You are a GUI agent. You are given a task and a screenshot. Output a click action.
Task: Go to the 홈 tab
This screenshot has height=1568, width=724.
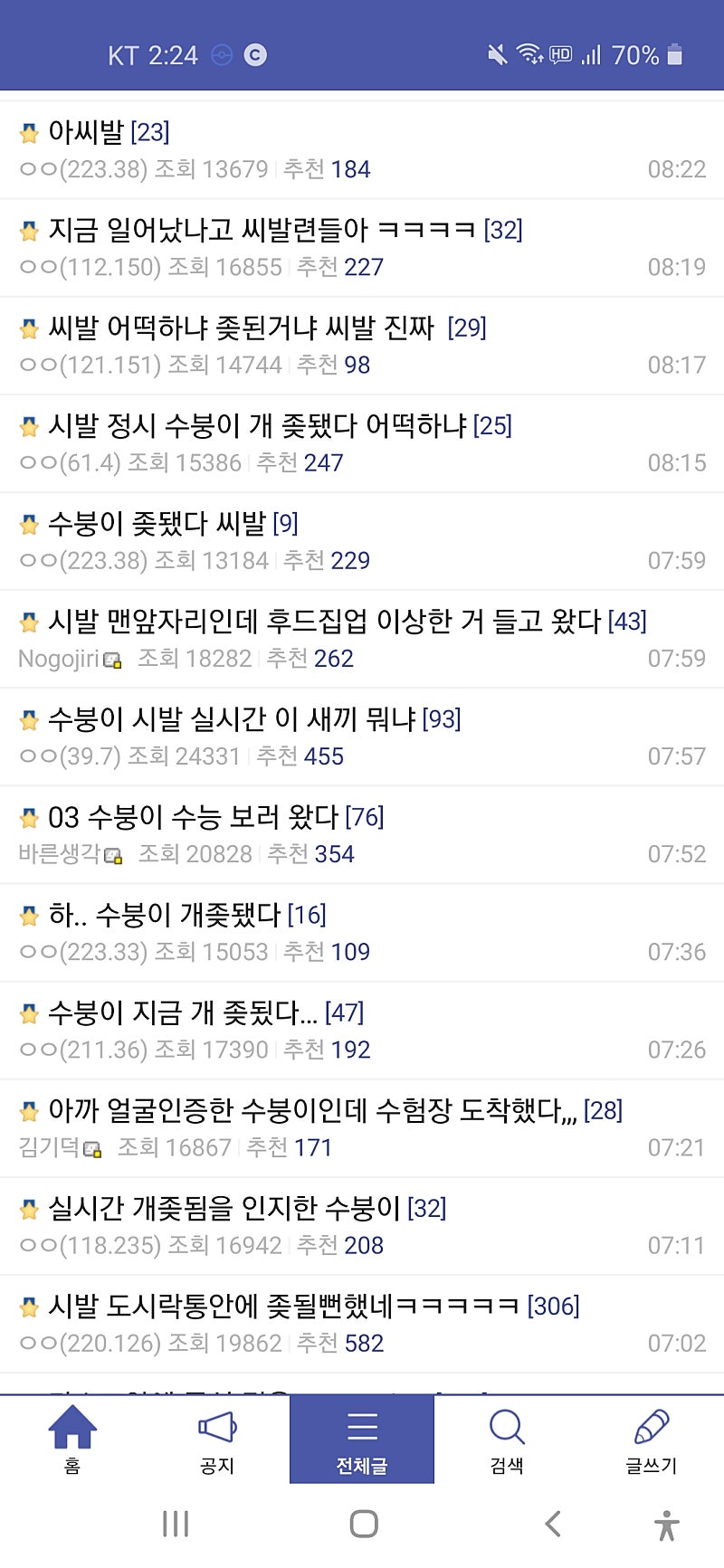click(72, 1439)
